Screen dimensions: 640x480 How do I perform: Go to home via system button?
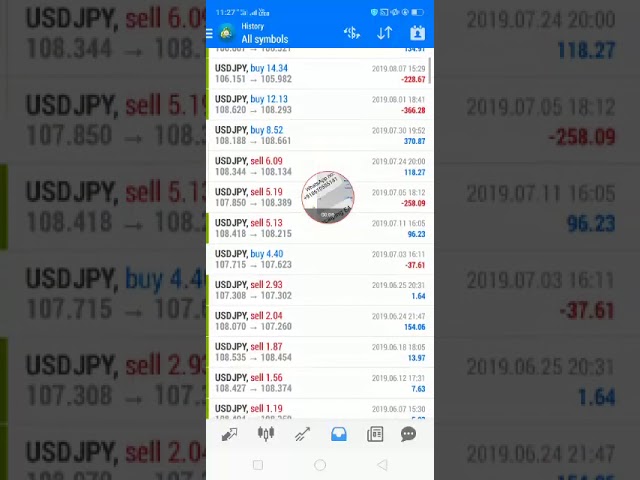[x=320, y=465]
